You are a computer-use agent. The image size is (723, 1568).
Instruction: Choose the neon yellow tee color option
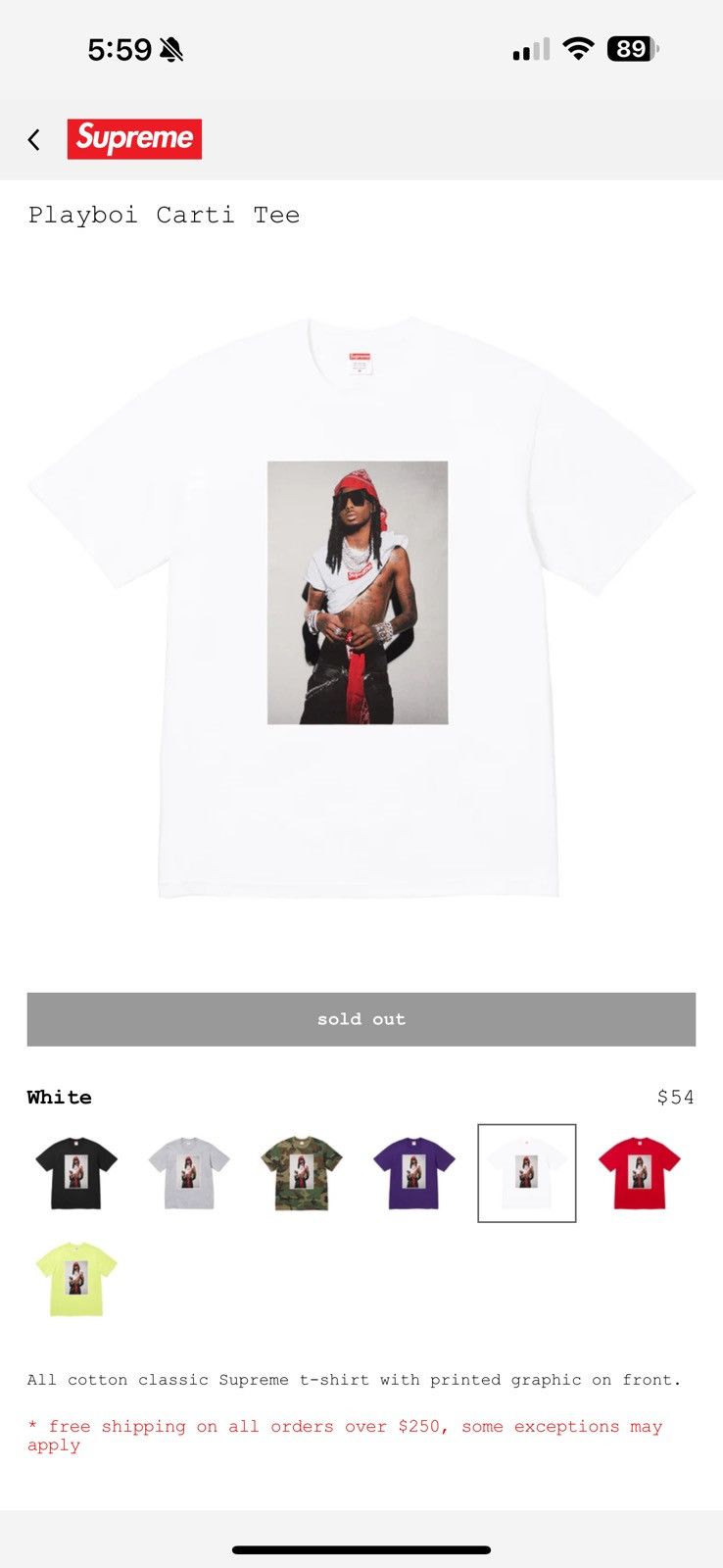[76, 1279]
